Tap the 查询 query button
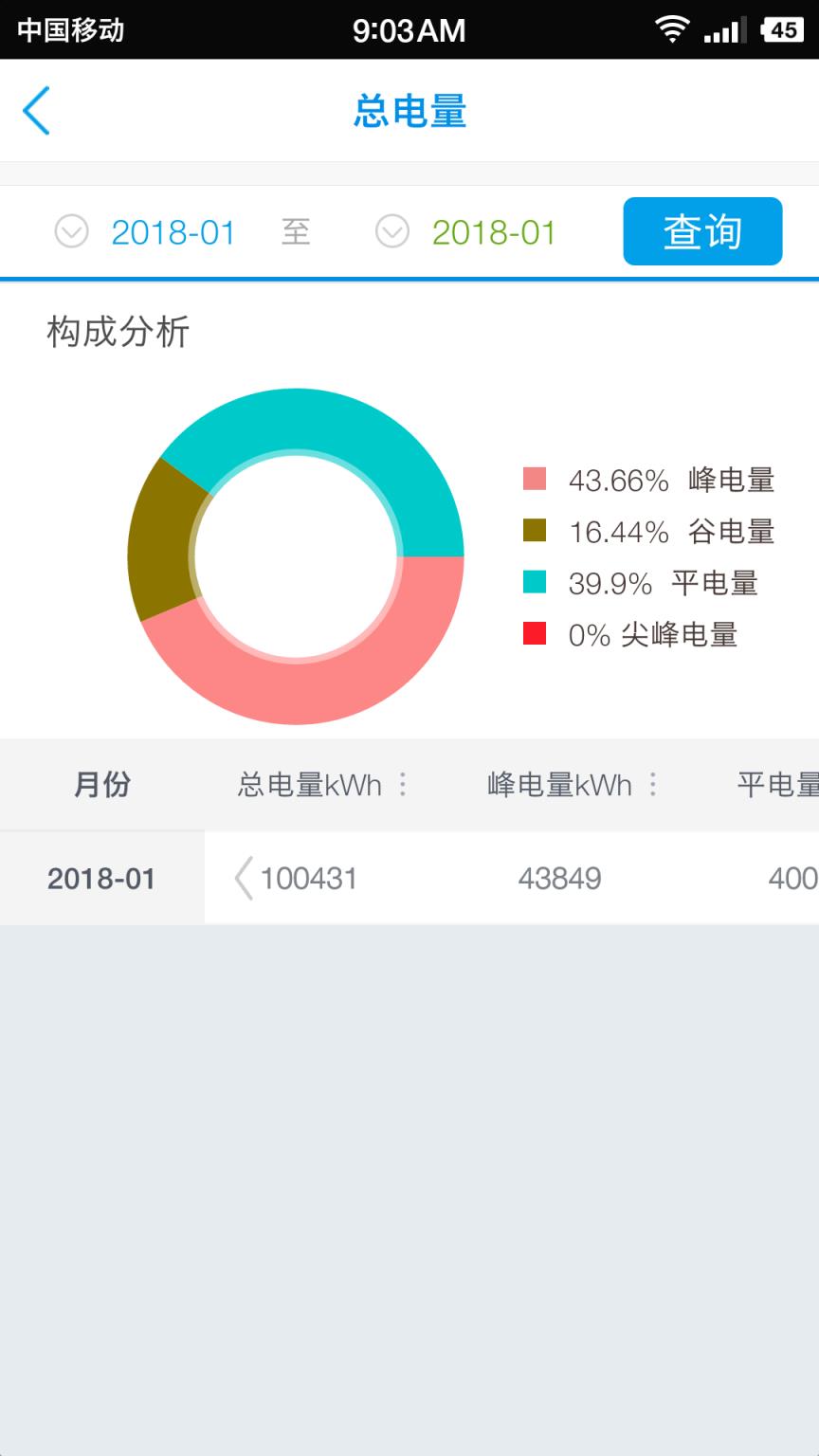The height and width of the screenshot is (1456, 819). click(x=702, y=231)
